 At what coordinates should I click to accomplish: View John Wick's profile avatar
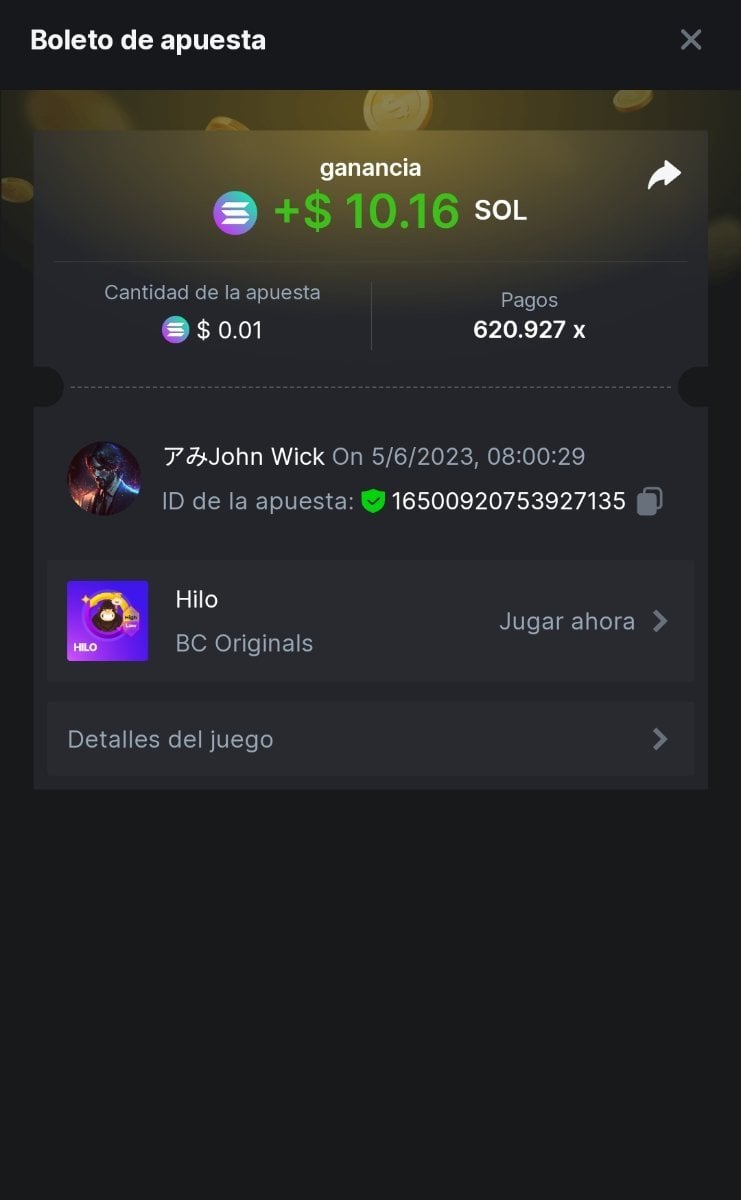[104, 479]
